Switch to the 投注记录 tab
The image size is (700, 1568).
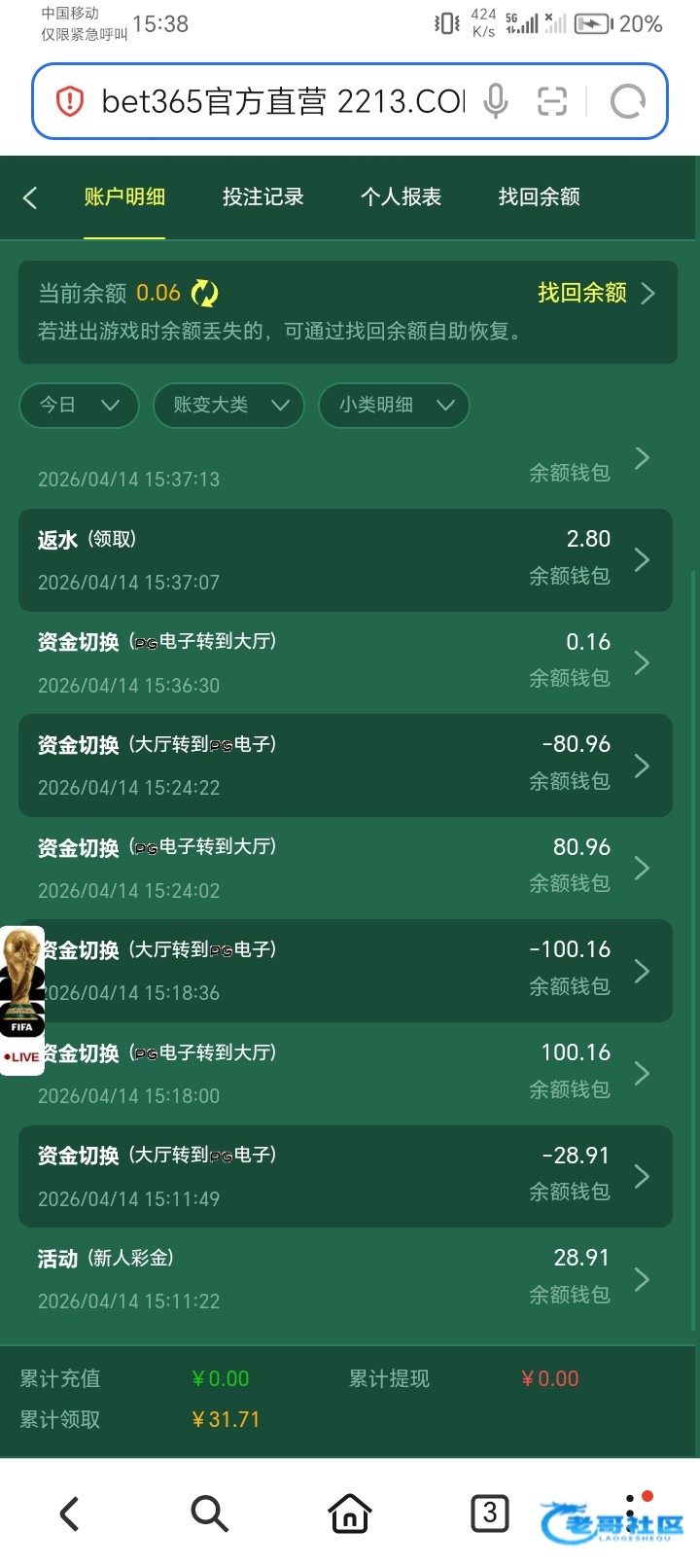pyautogui.click(x=262, y=197)
